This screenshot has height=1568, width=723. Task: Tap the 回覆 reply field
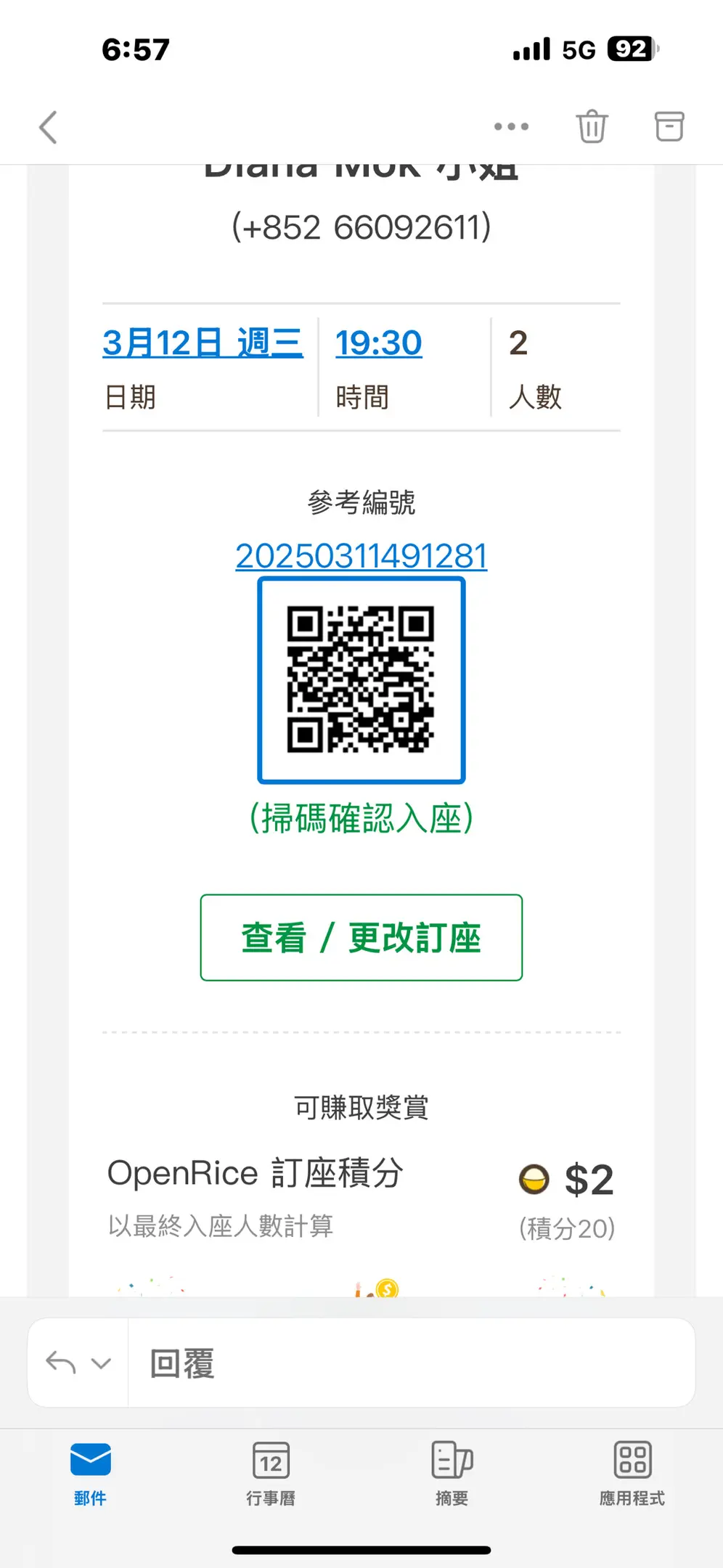[x=412, y=1363]
